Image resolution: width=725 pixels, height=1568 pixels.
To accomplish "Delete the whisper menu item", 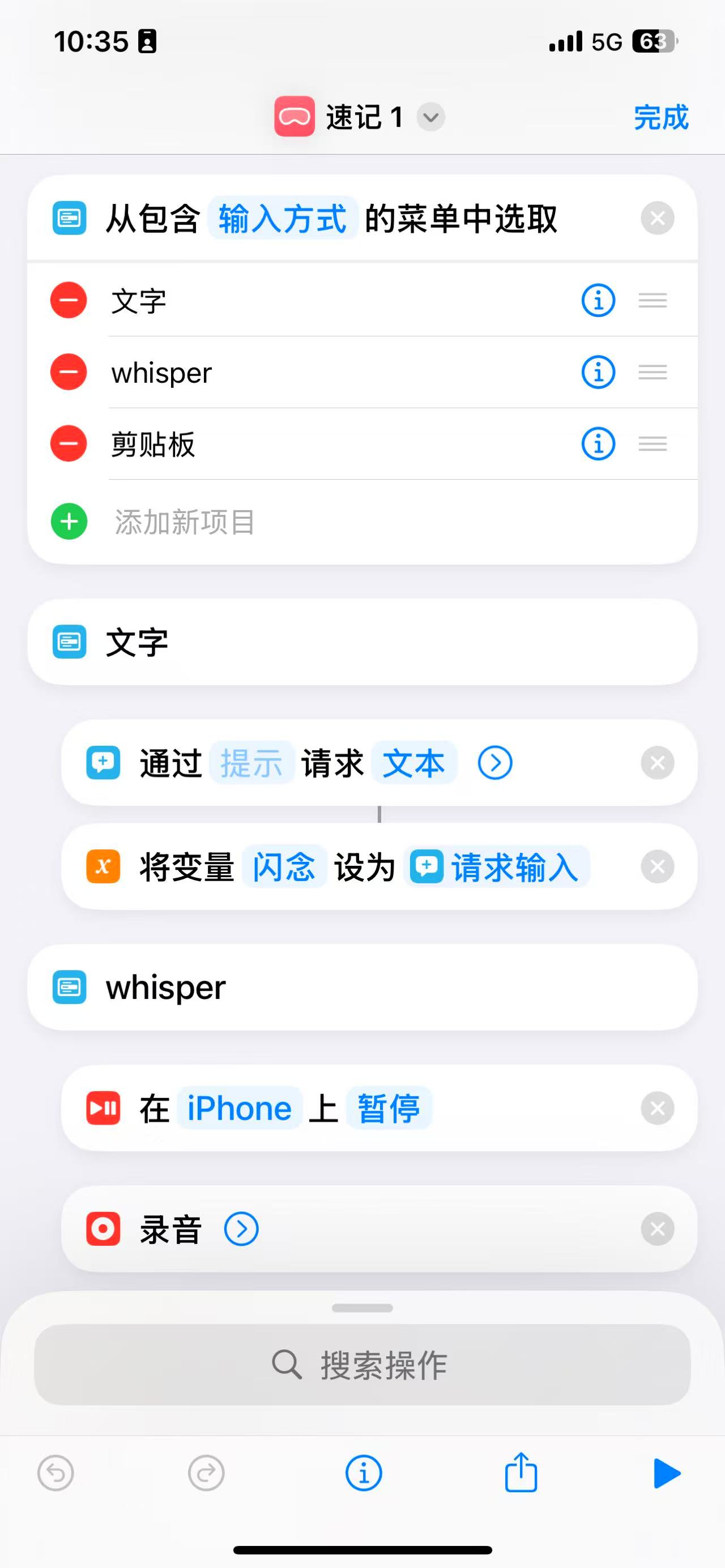I will click(x=69, y=372).
